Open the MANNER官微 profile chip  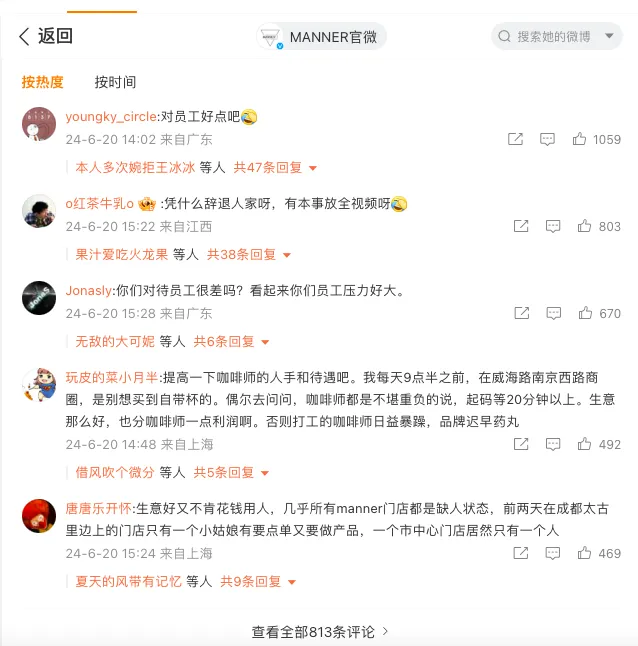[x=321, y=37]
